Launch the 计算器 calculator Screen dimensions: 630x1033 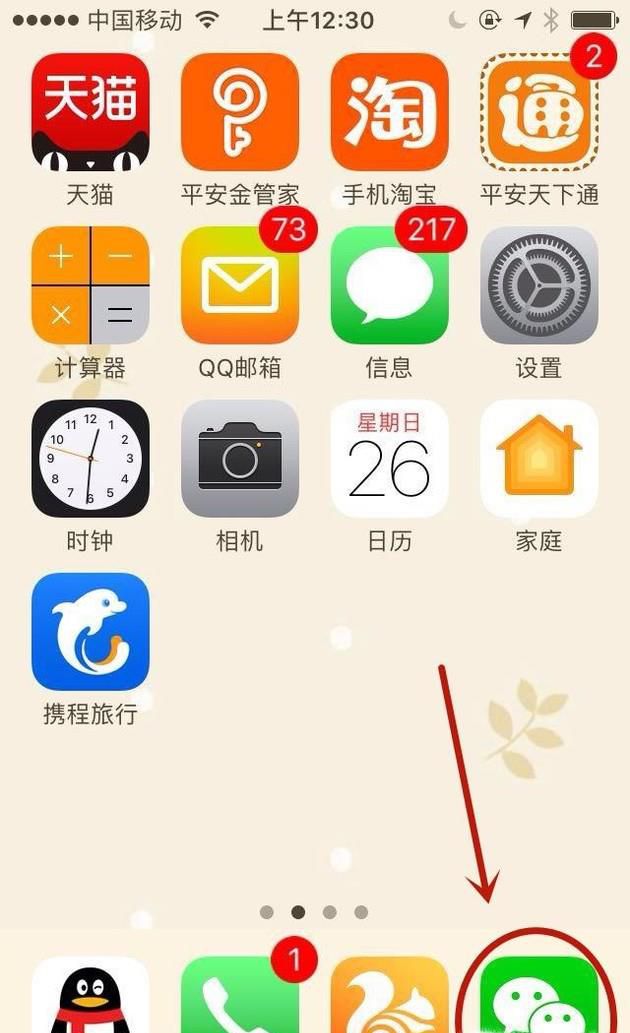tap(90, 285)
